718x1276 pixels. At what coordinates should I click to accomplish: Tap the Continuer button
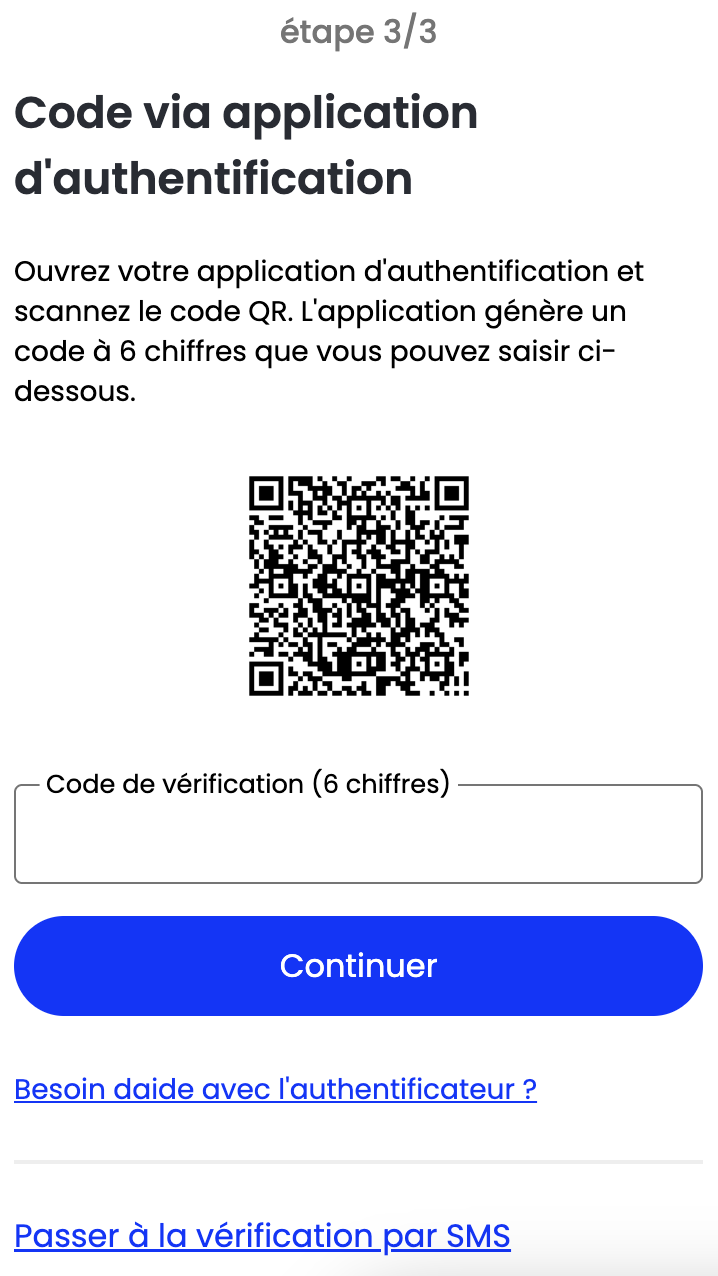tap(358, 966)
